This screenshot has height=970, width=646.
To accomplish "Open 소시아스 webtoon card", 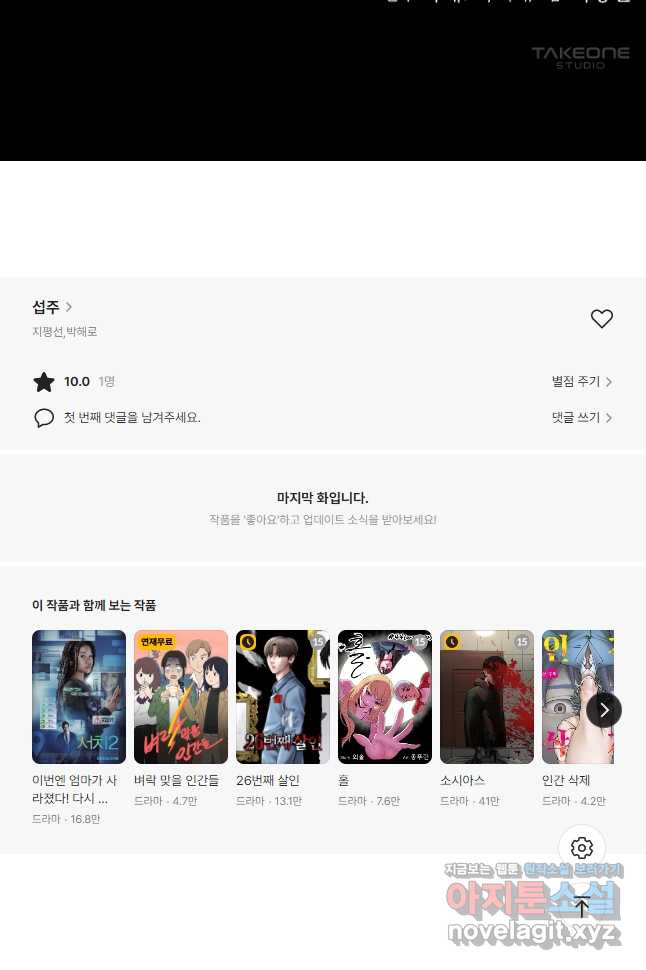I will pyautogui.click(x=487, y=697).
